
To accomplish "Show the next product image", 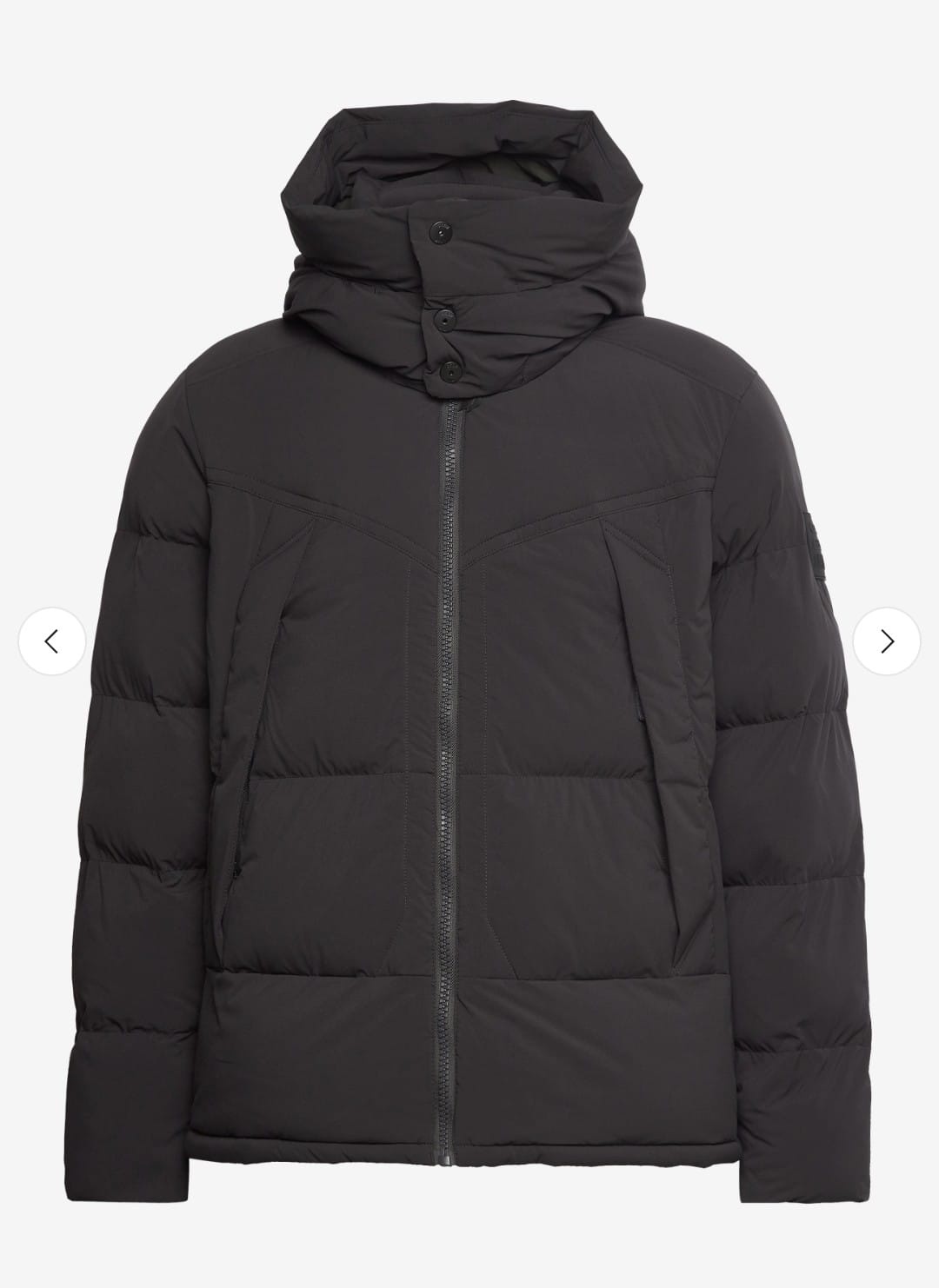I will click(x=886, y=641).
